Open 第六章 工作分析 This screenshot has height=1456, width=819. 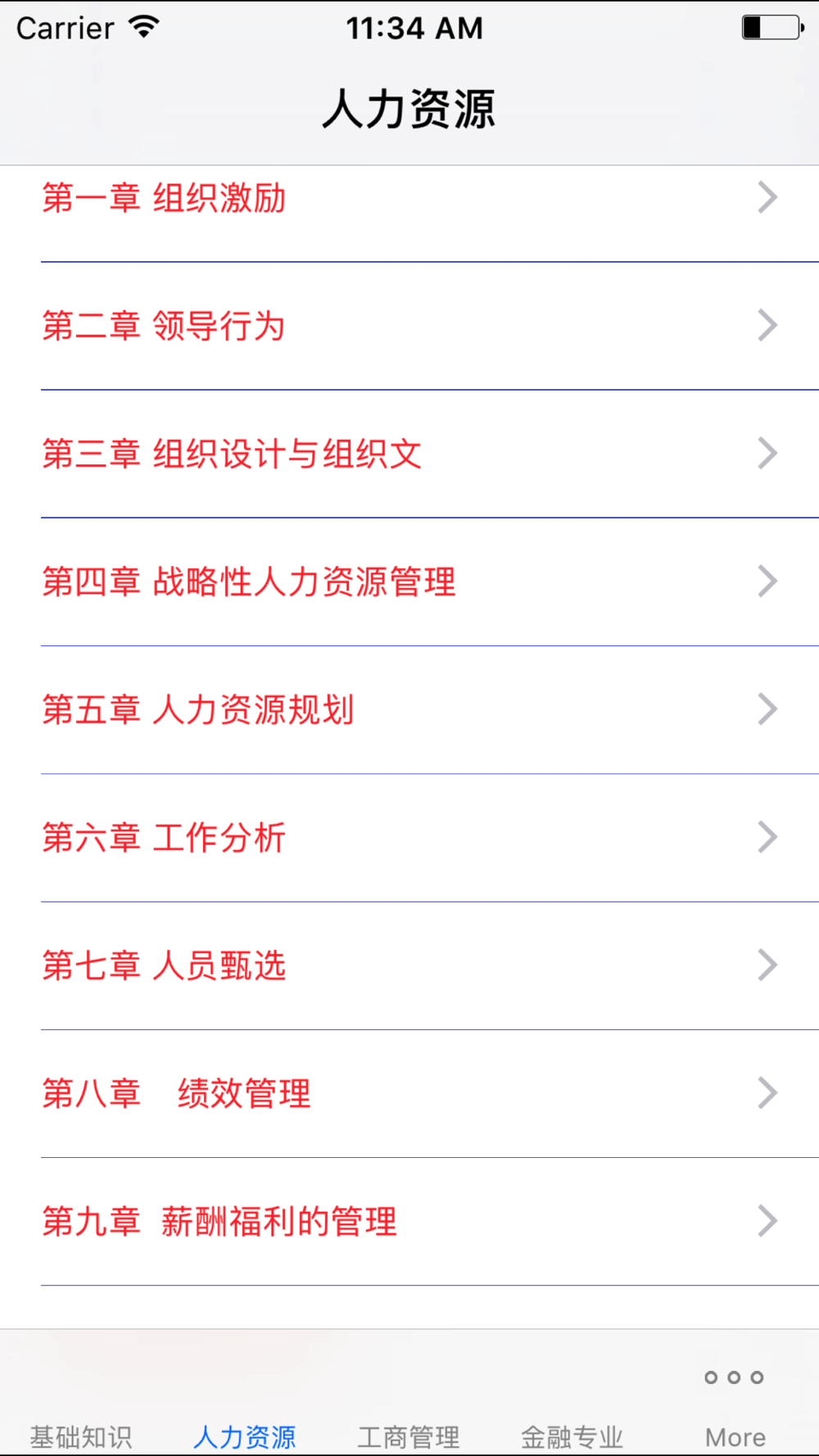(x=409, y=837)
